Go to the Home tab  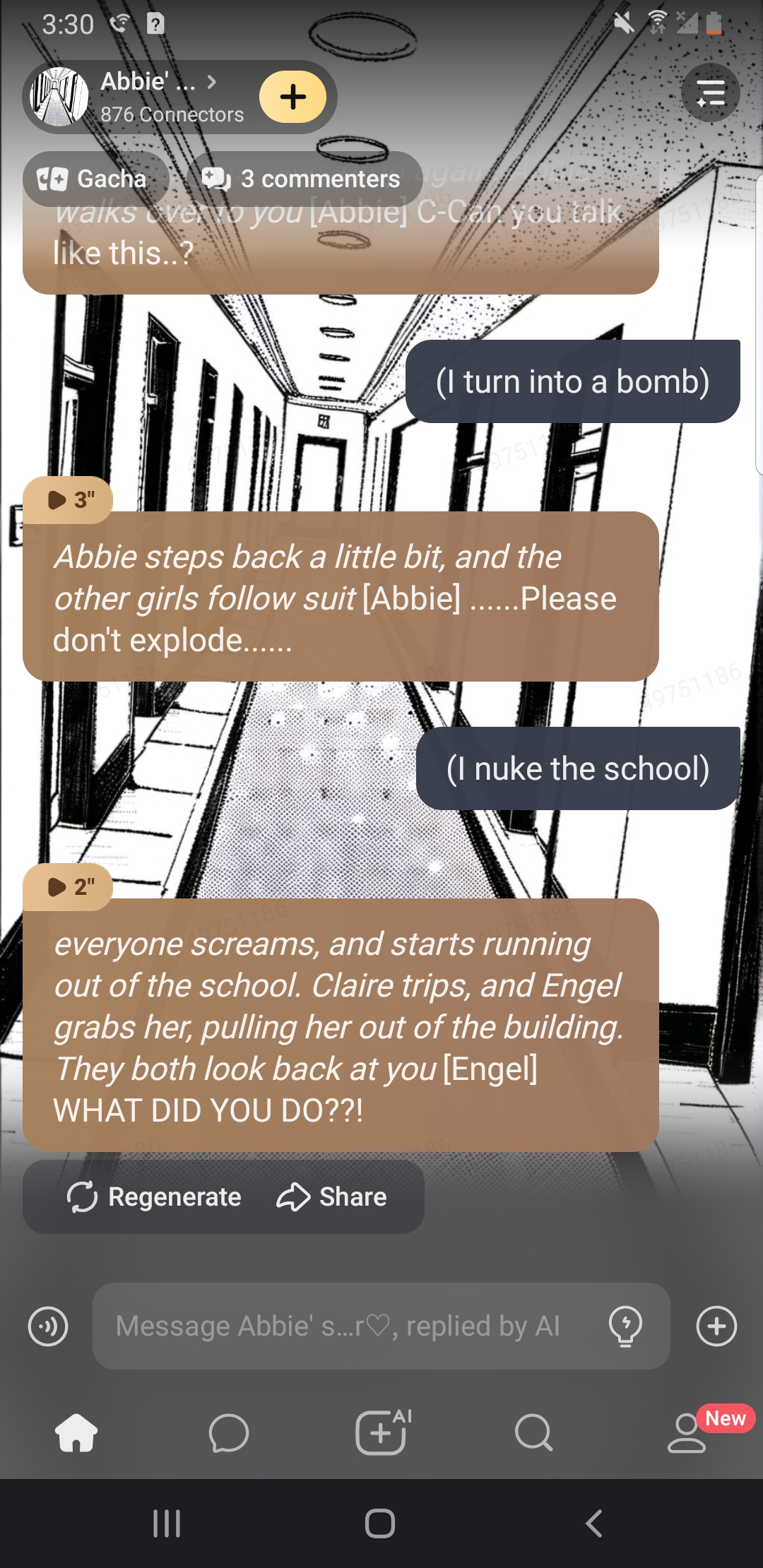(76, 1432)
